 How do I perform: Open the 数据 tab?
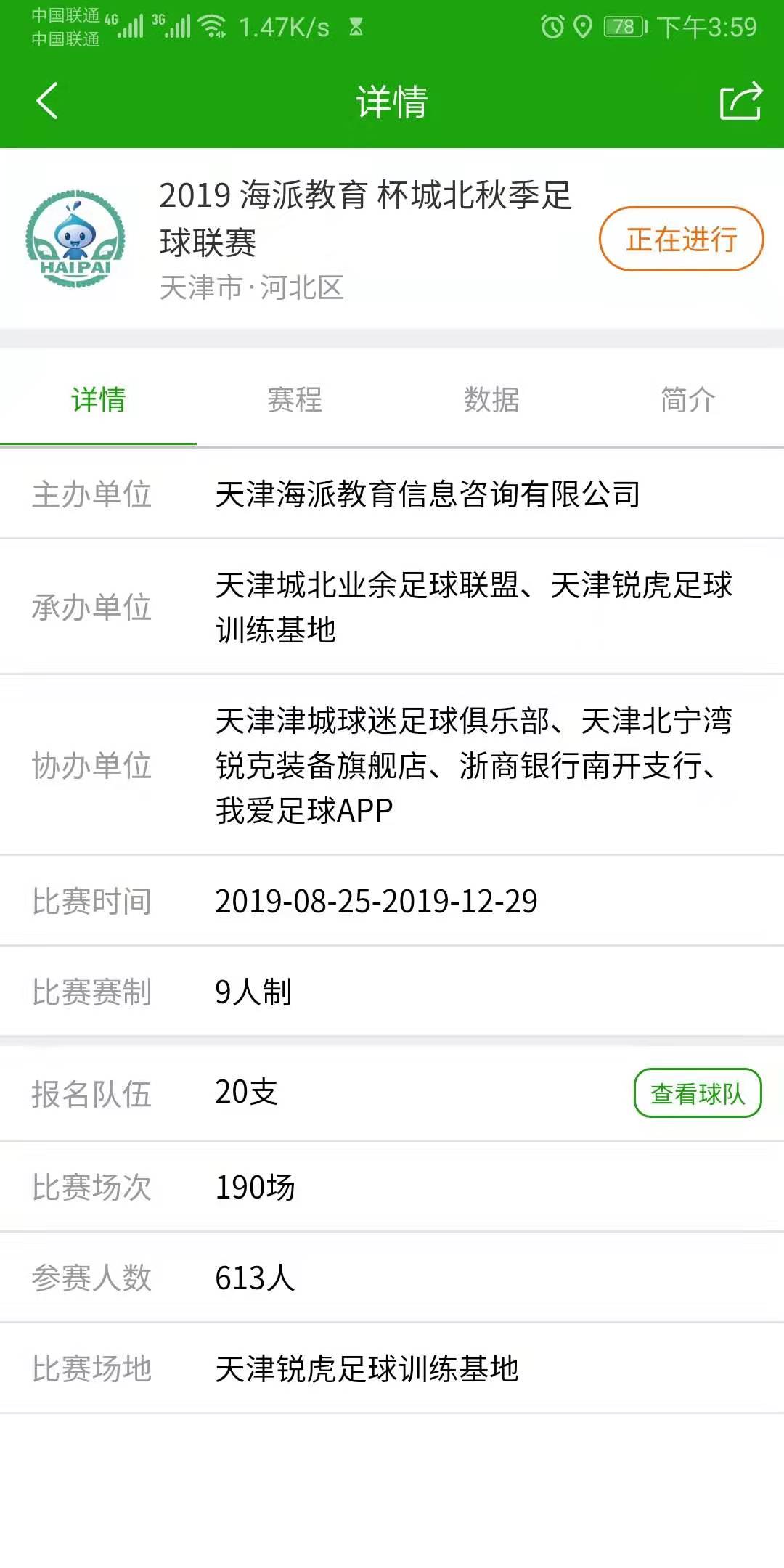click(x=491, y=400)
